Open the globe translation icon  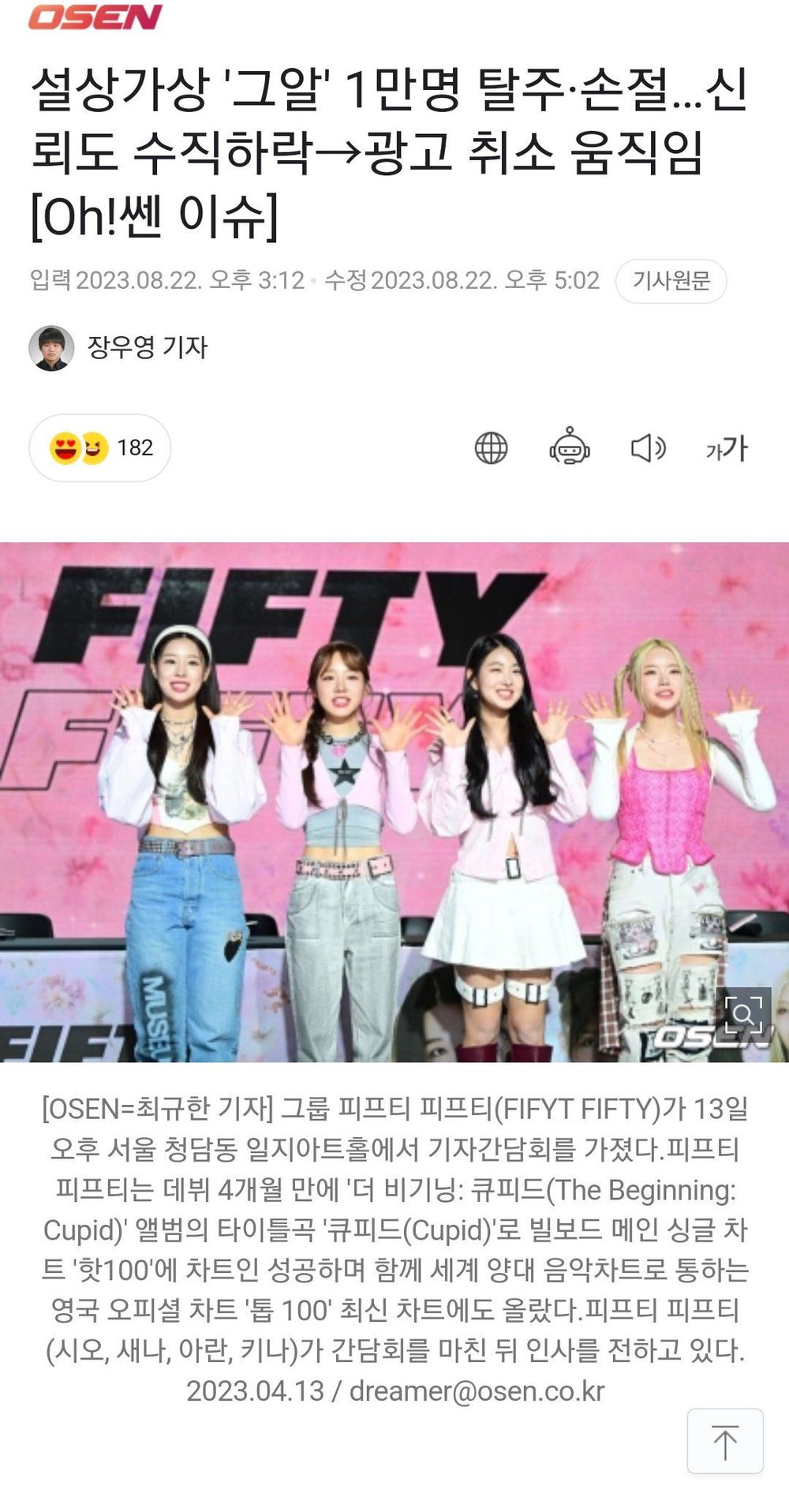tap(491, 448)
